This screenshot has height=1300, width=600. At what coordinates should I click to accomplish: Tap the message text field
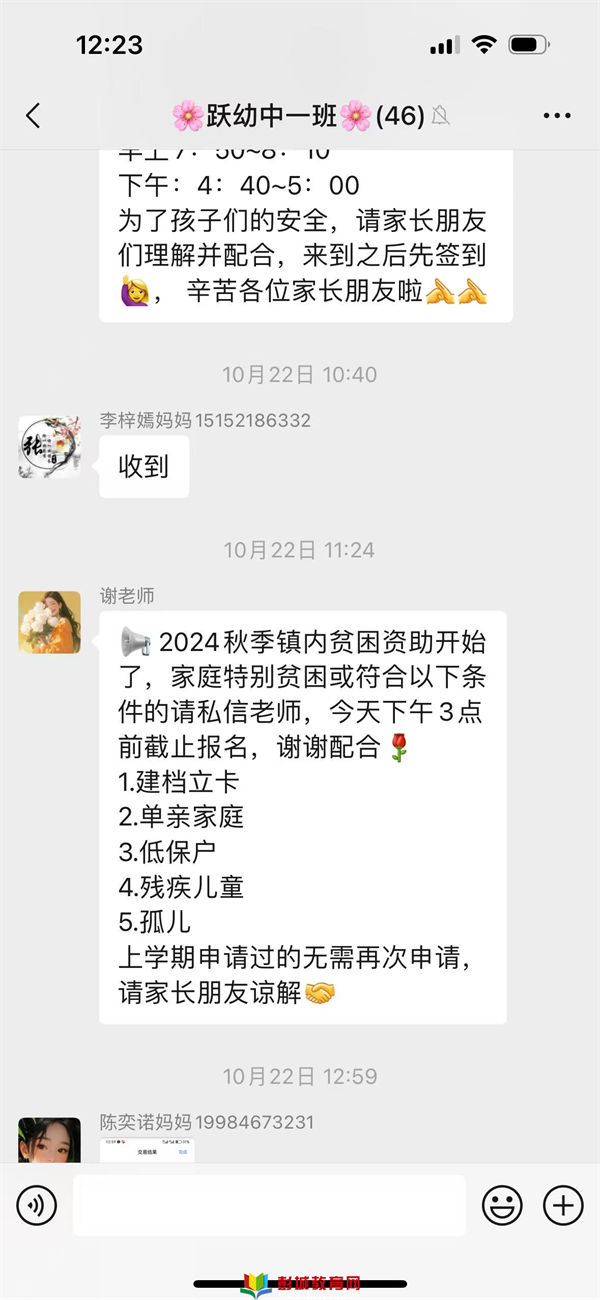269,1205
